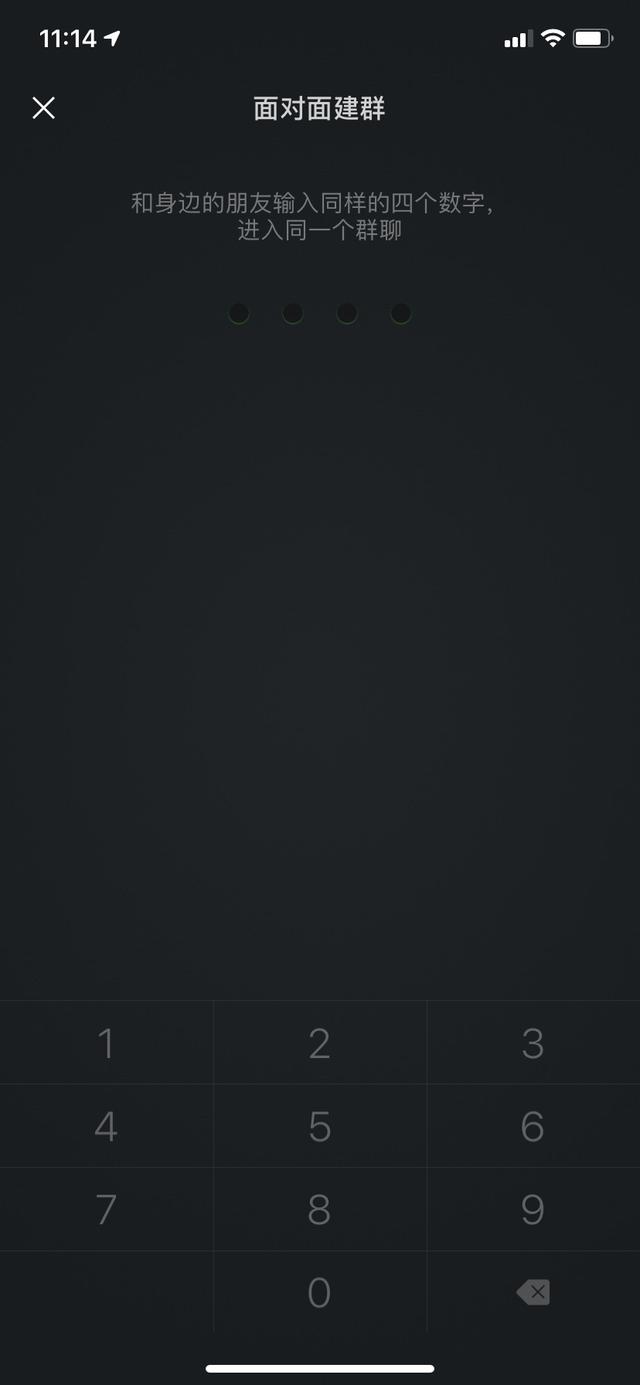Screen dimensions: 640x1385
Task: Tap the number 7 key
Action: tap(106, 1210)
